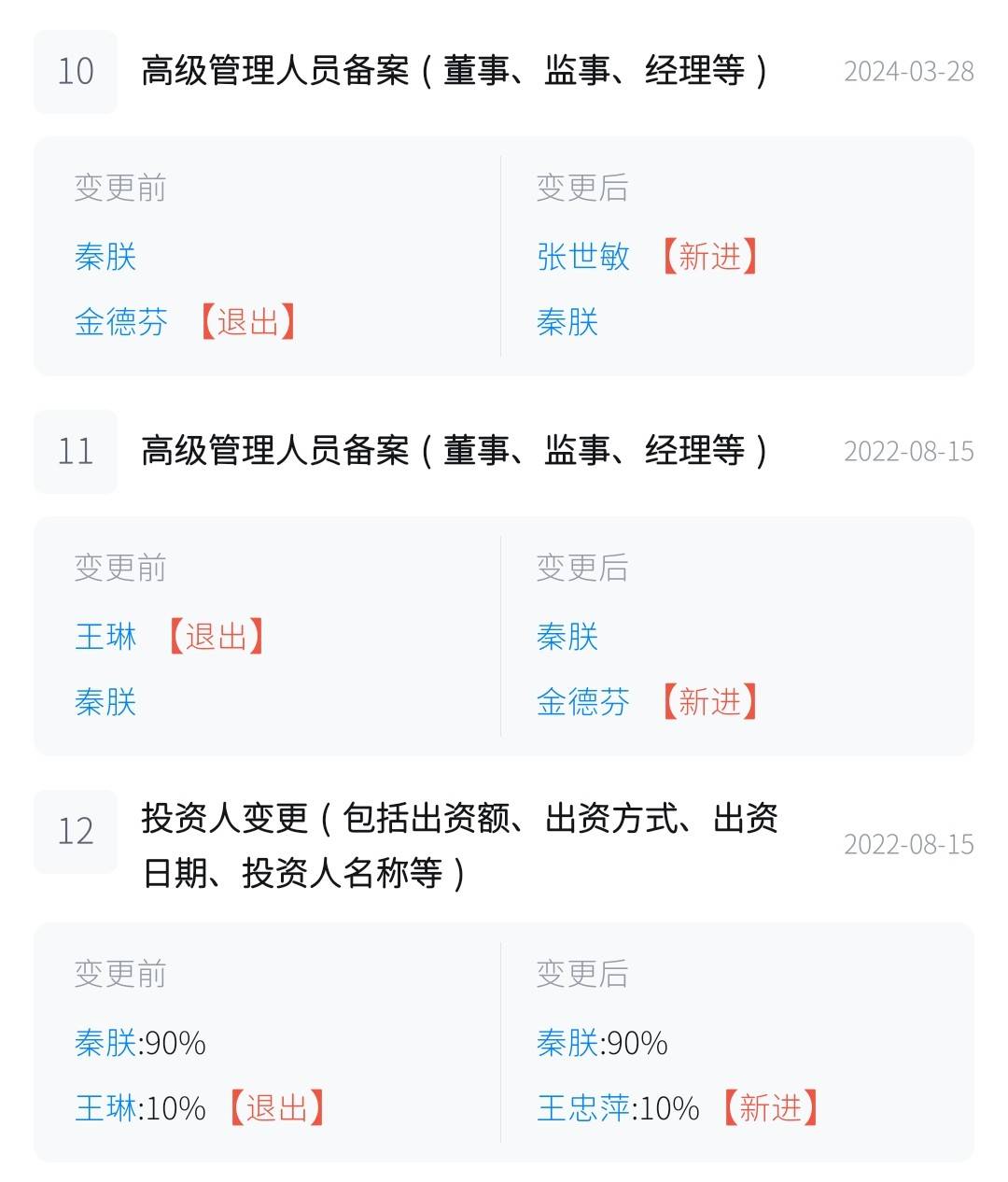Viewport: 1008px width, 1182px height.
Task: View 王琳 marked 退出 in record 11
Action: [105, 637]
